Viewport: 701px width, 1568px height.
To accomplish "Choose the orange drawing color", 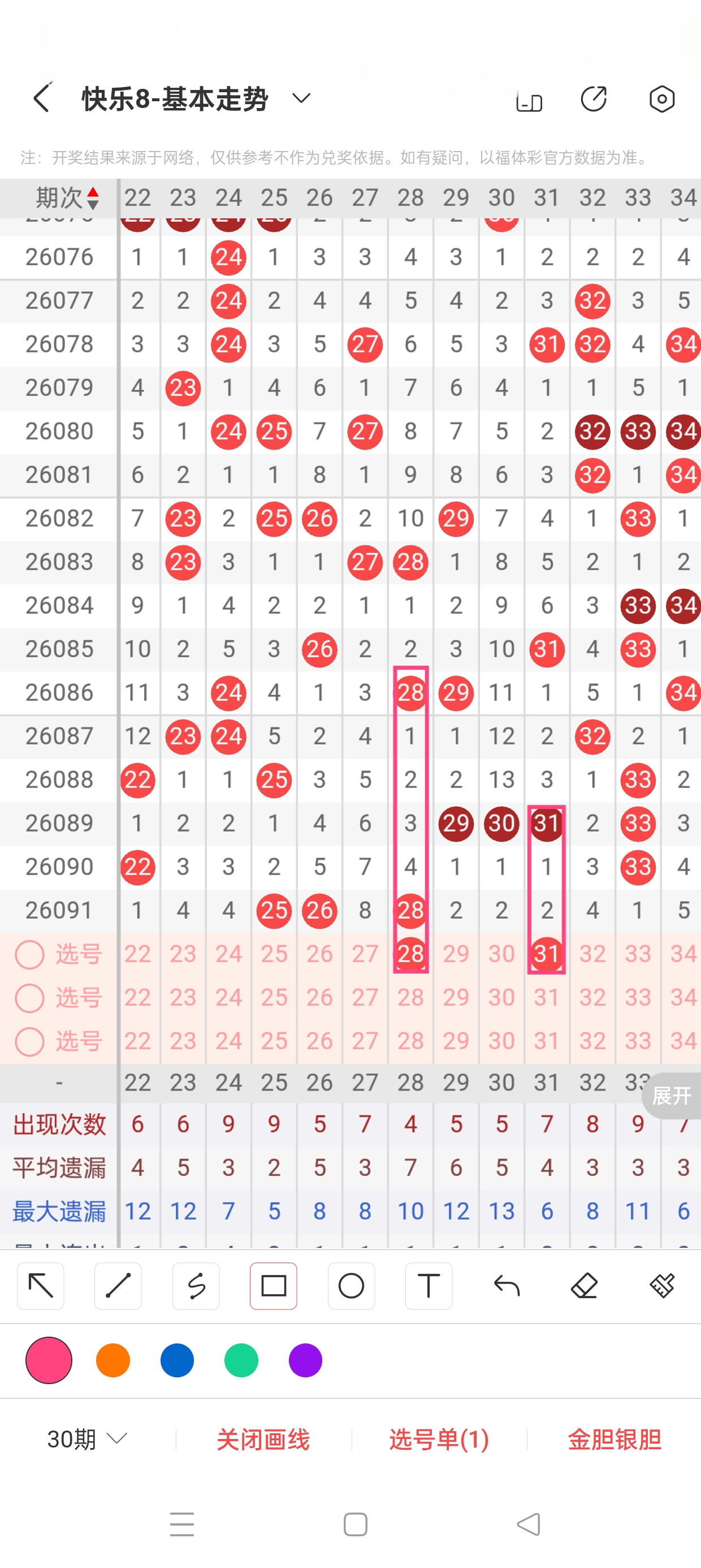I will [113, 1360].
